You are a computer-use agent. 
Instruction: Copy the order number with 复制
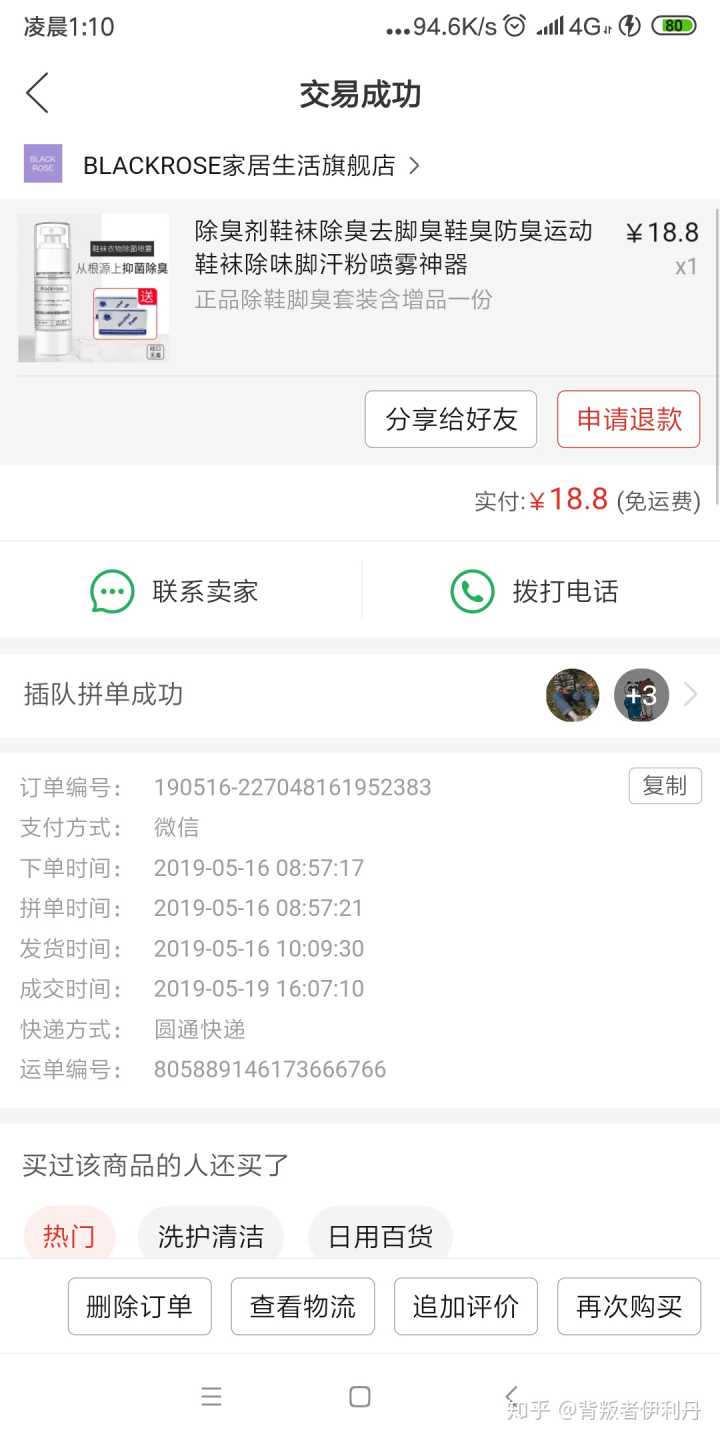click(x=665, y=786)
